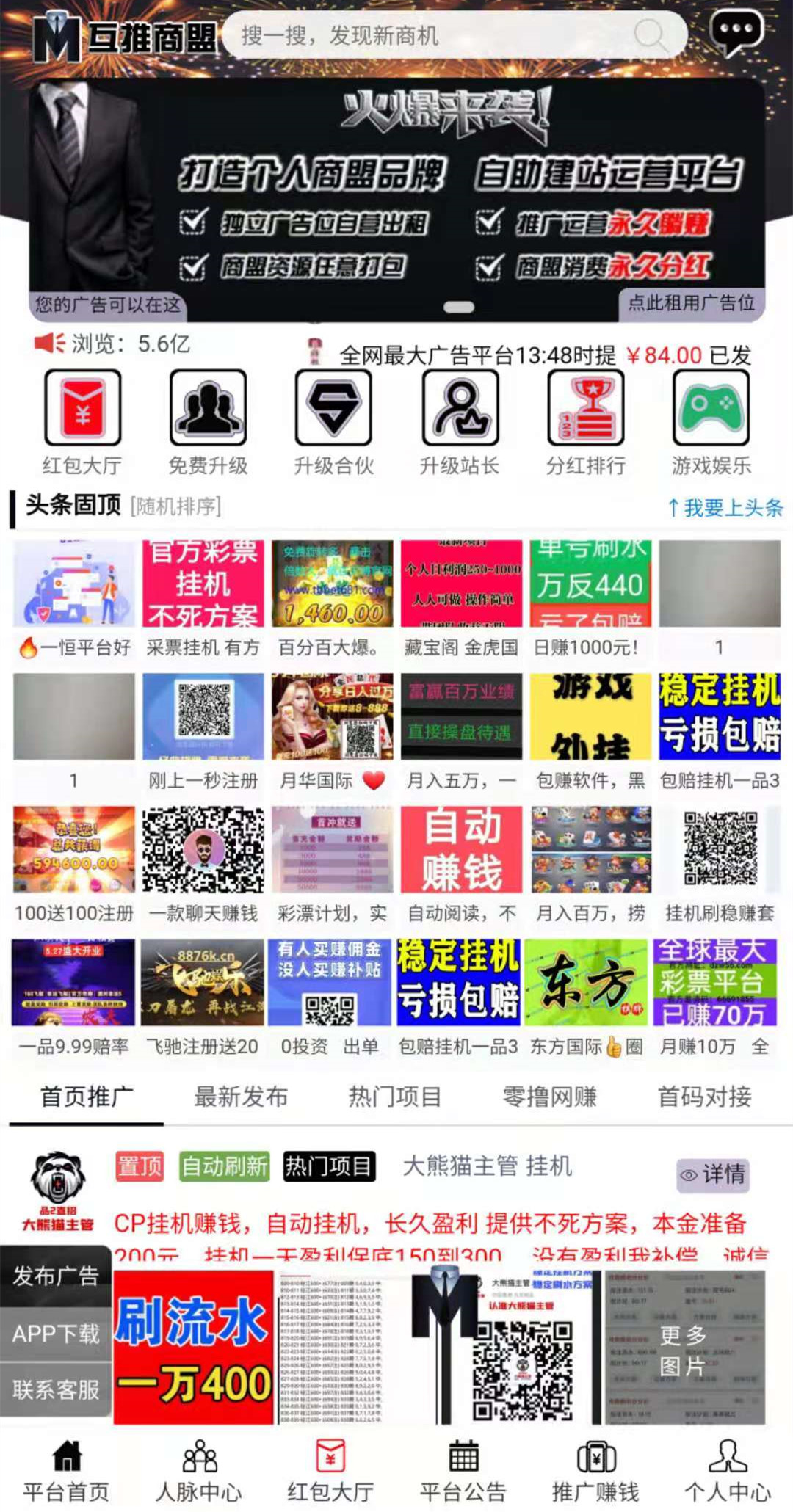
Task: Tap the search box at the top
Action: pos(455,34)
